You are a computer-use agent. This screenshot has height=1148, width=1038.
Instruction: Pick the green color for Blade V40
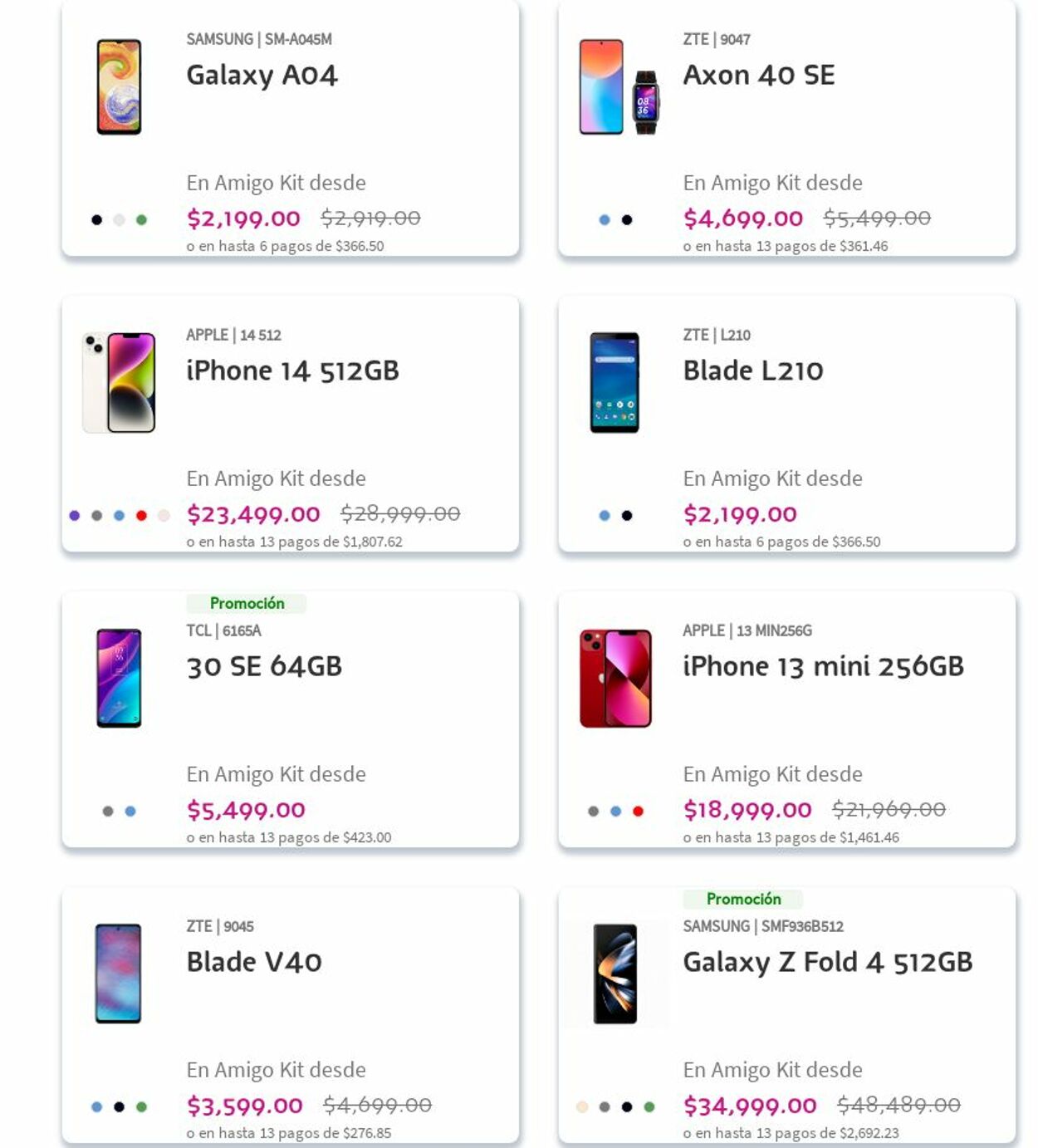pyautogui.click(x=141, y=1107)
